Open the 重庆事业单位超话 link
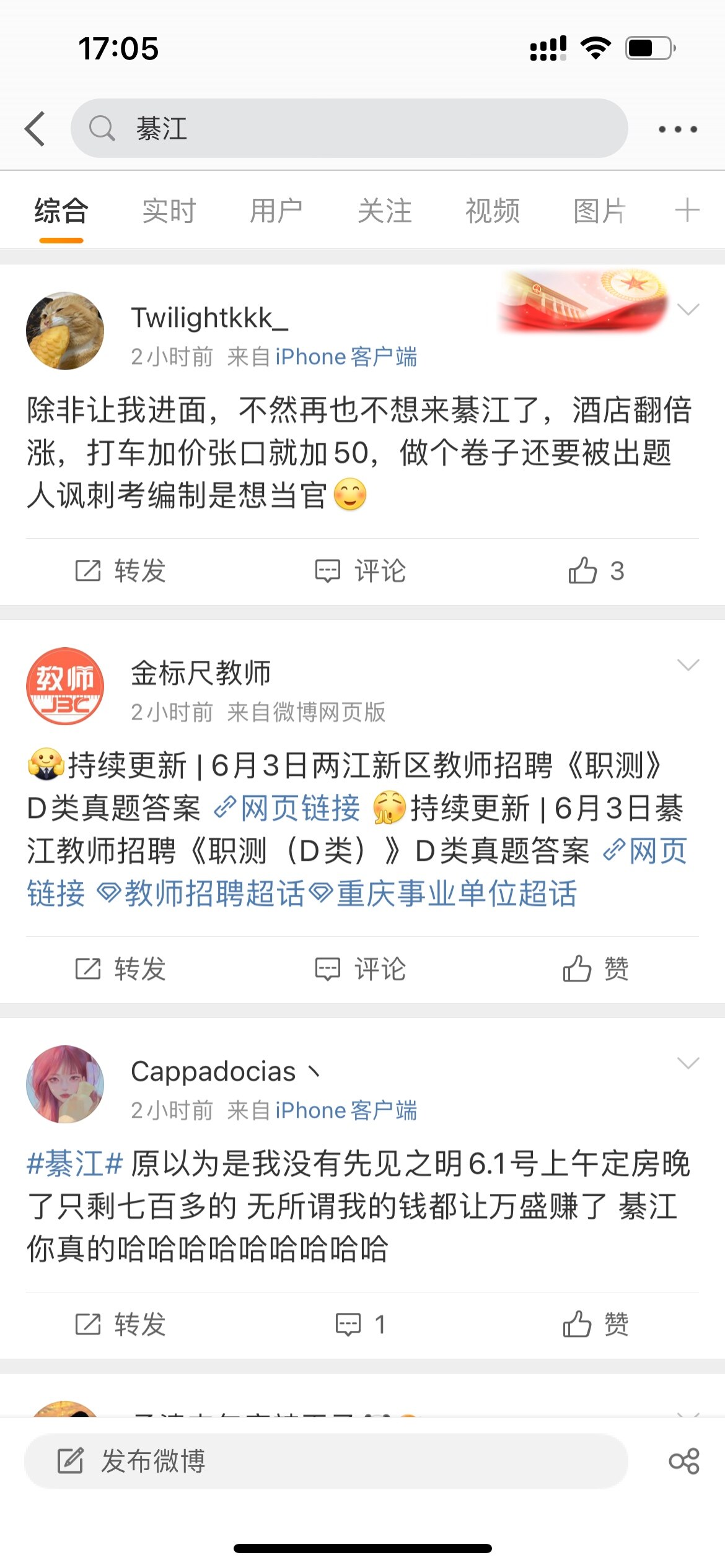Image resolution: width=725 pixels, height=1568 pixels. (445, 894)
